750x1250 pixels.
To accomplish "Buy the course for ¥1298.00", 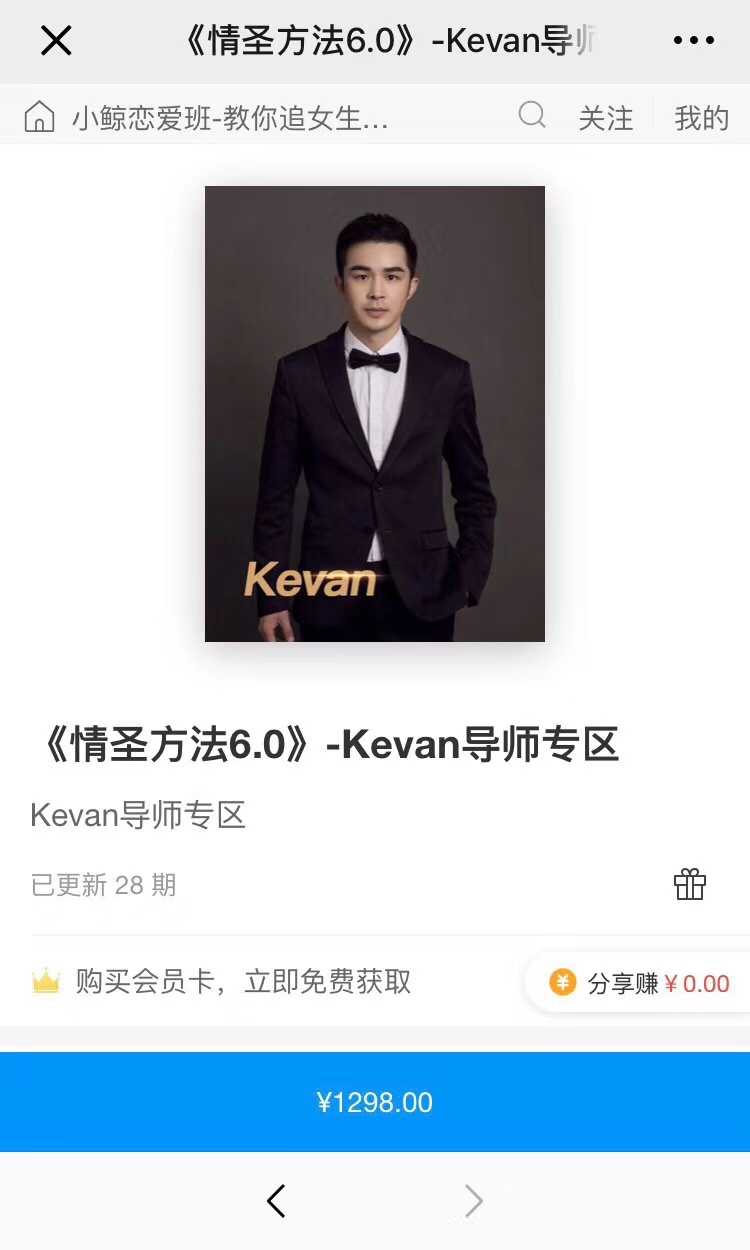I will [375, 1102].
